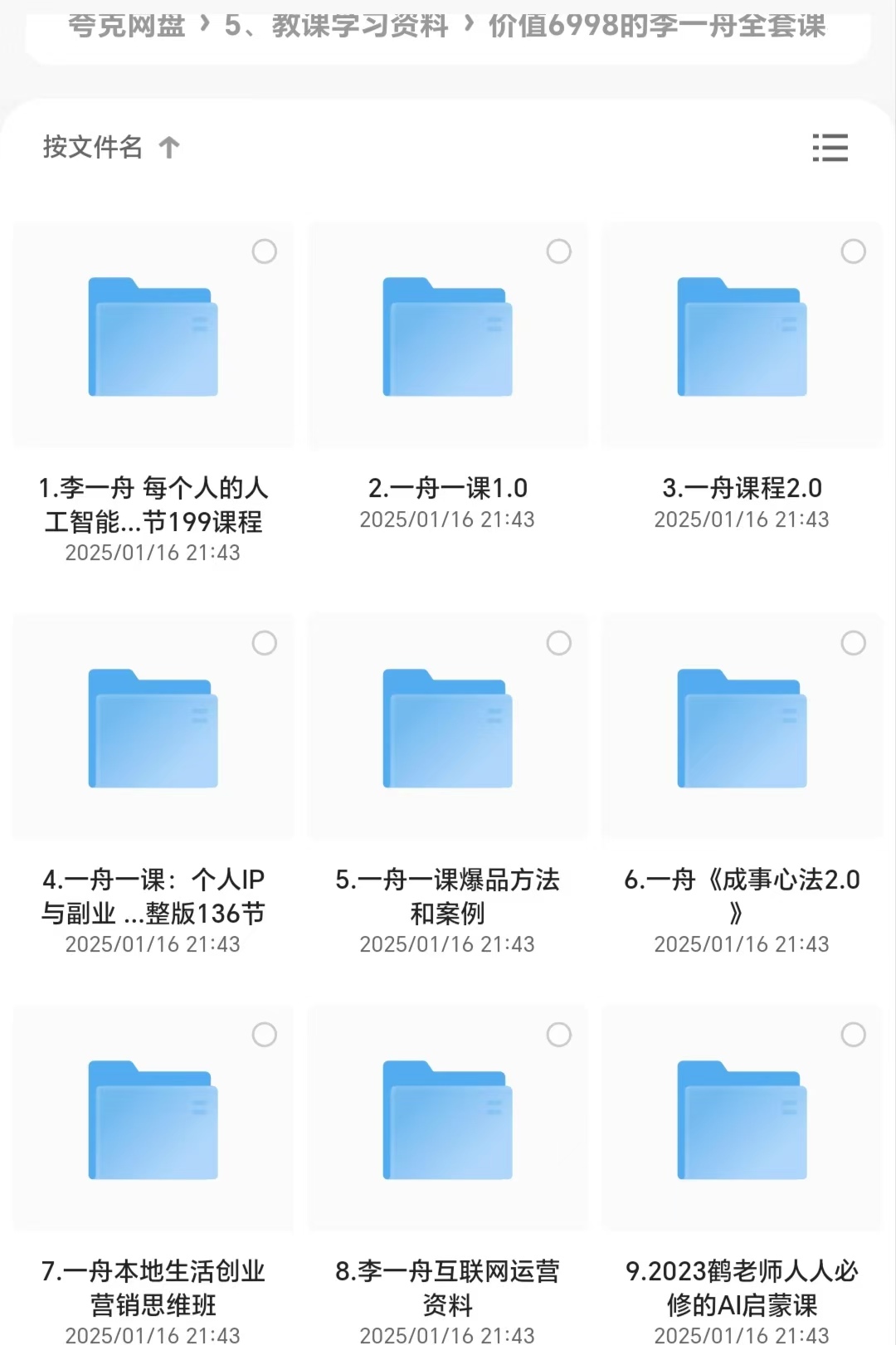Image resolution: width=896 pixels, height=1345 pixels.
Task: Open folder 1.李一舟 每个人的人工智能
Action: (x=153, y=338)
